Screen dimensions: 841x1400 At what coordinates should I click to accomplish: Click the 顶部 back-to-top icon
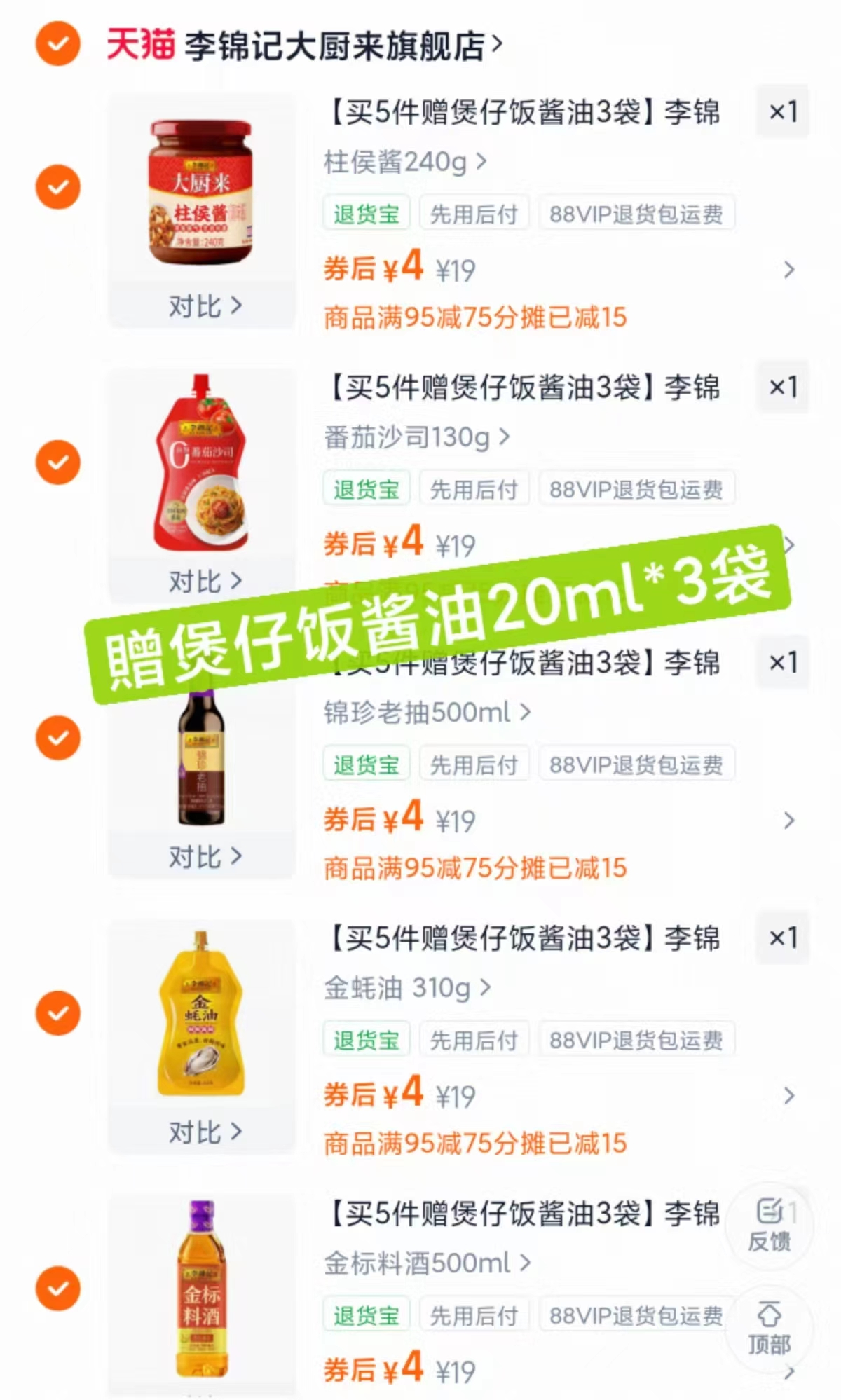click(x=769, y=1326)
